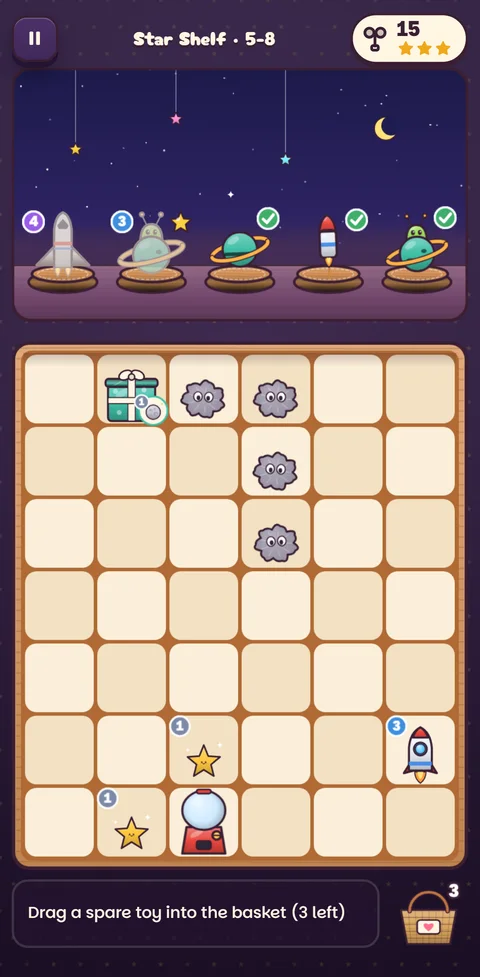Viewport: 480px width, 977px height.
Task: Open the green gift box
Action: (132, 396)
